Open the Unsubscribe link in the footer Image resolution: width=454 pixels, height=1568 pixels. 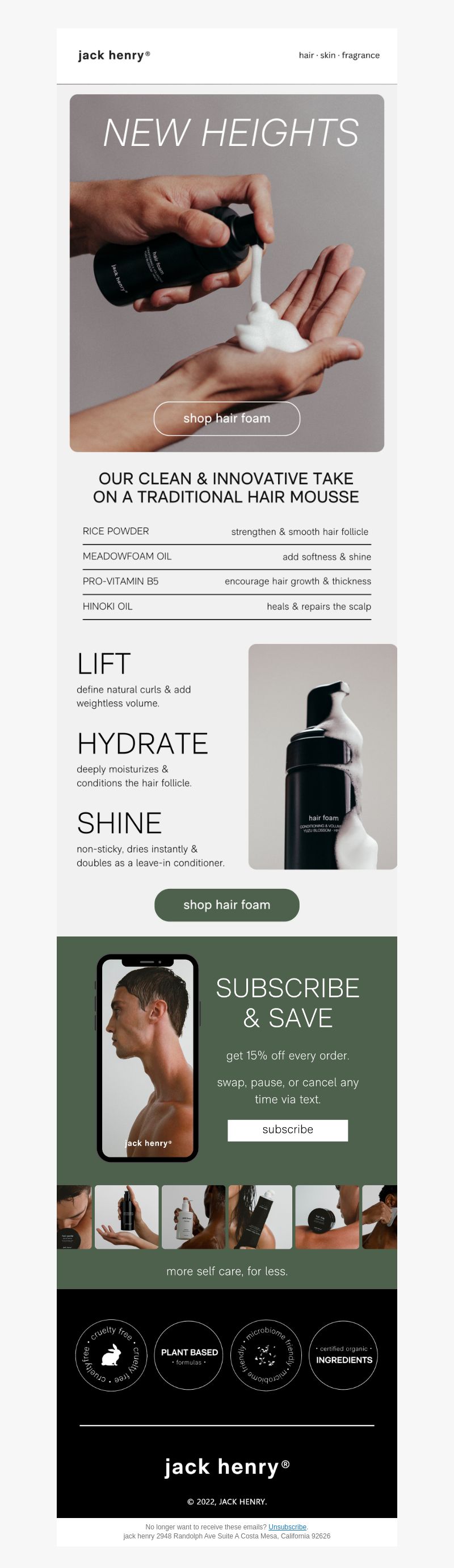pyautogui.click(x=287, y=1527)
